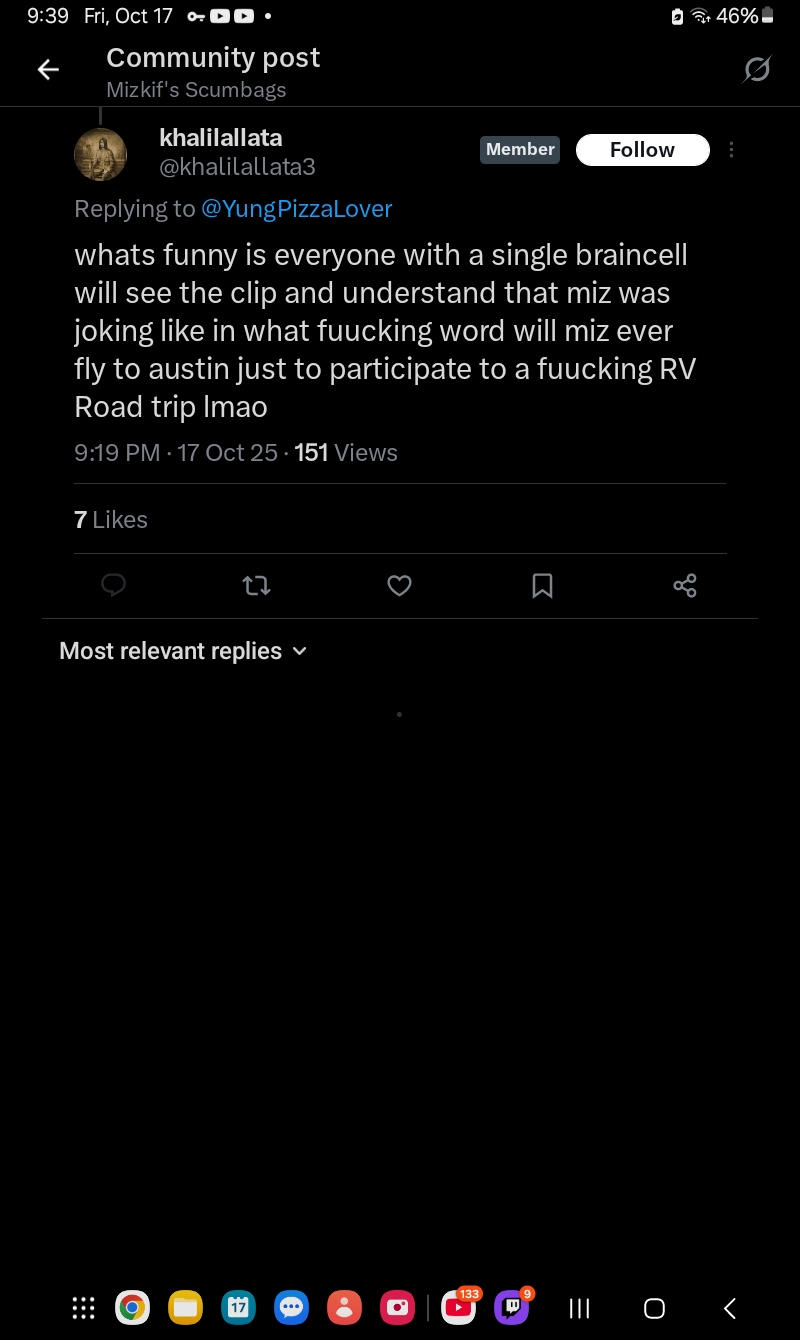Go back using the top-left arrow

click(x=48, y=69)
